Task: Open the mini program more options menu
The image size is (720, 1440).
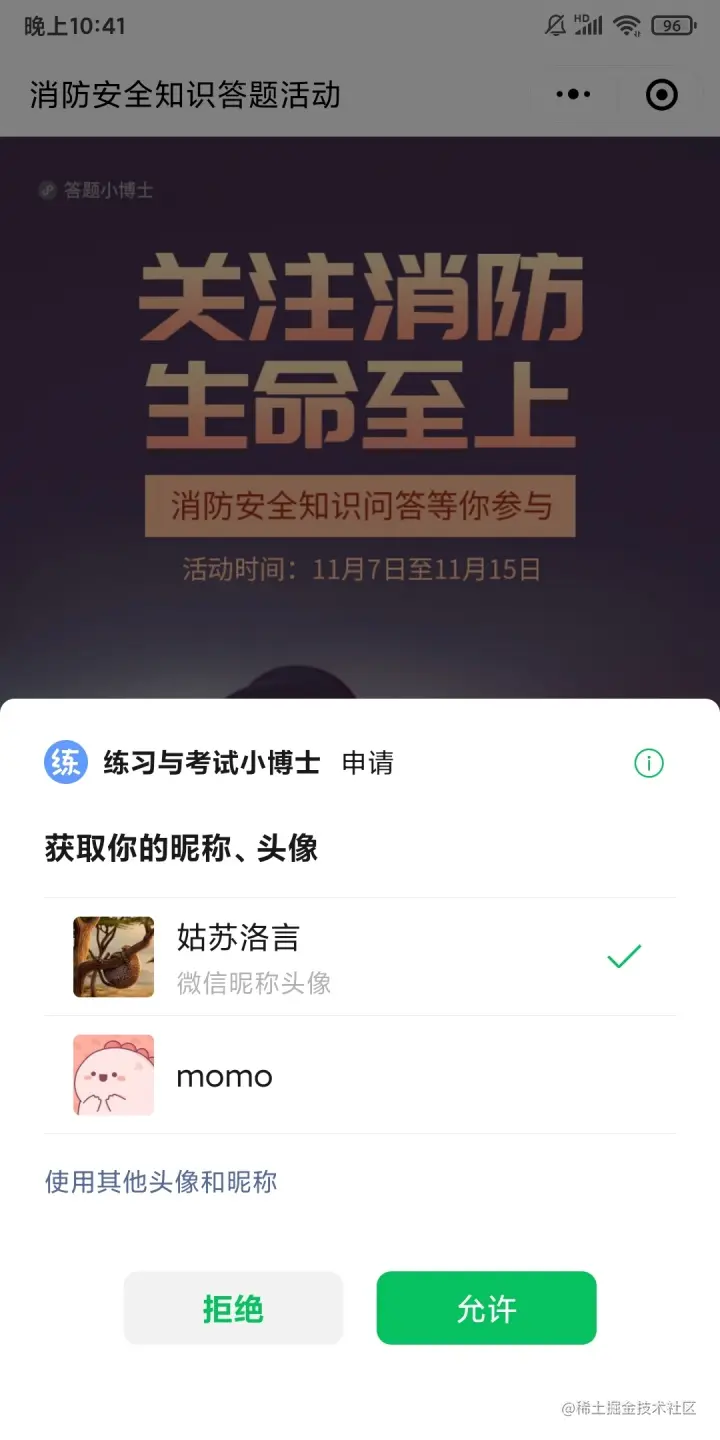Action: click(x=573, y=95)
